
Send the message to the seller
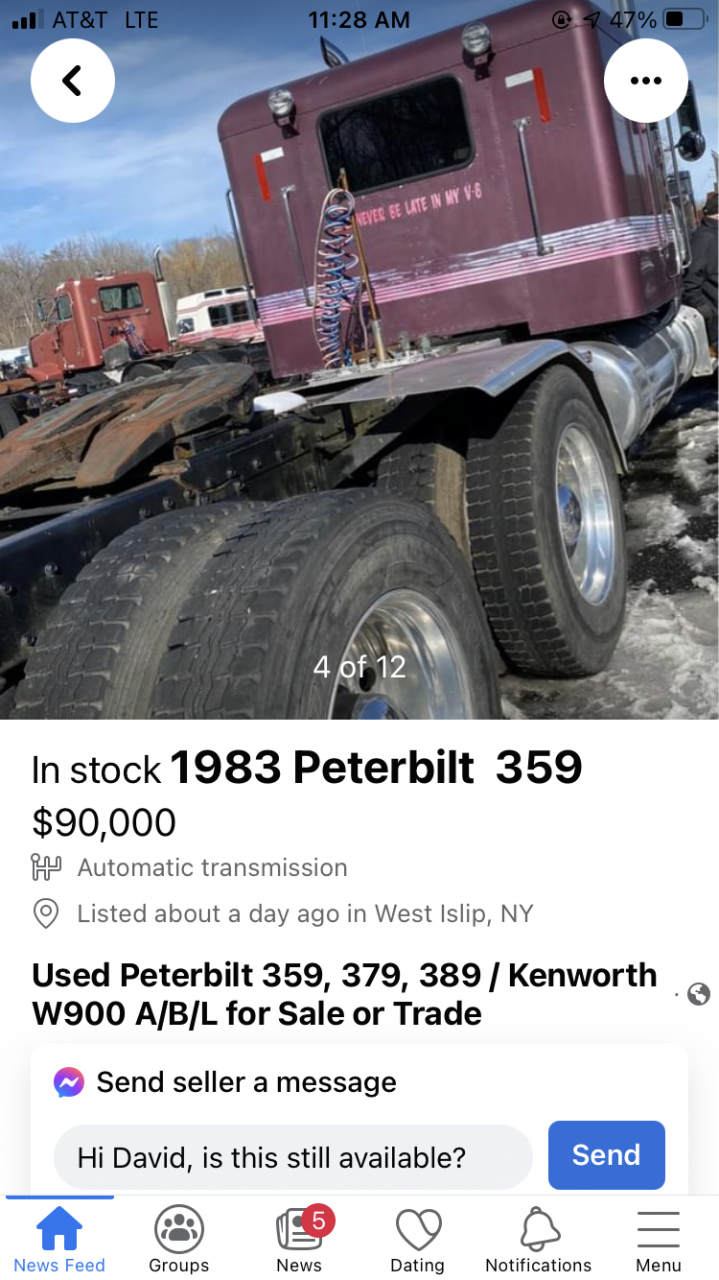[x=606, y=1155]
